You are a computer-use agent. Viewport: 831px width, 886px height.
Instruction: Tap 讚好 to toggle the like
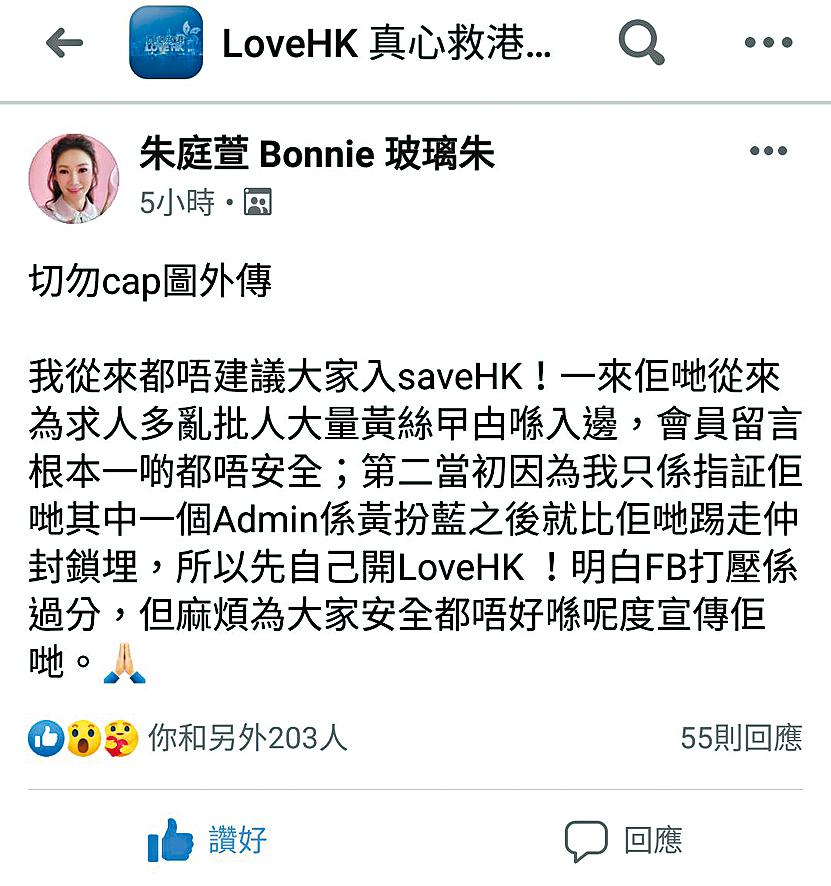click(x=208, y=840)
